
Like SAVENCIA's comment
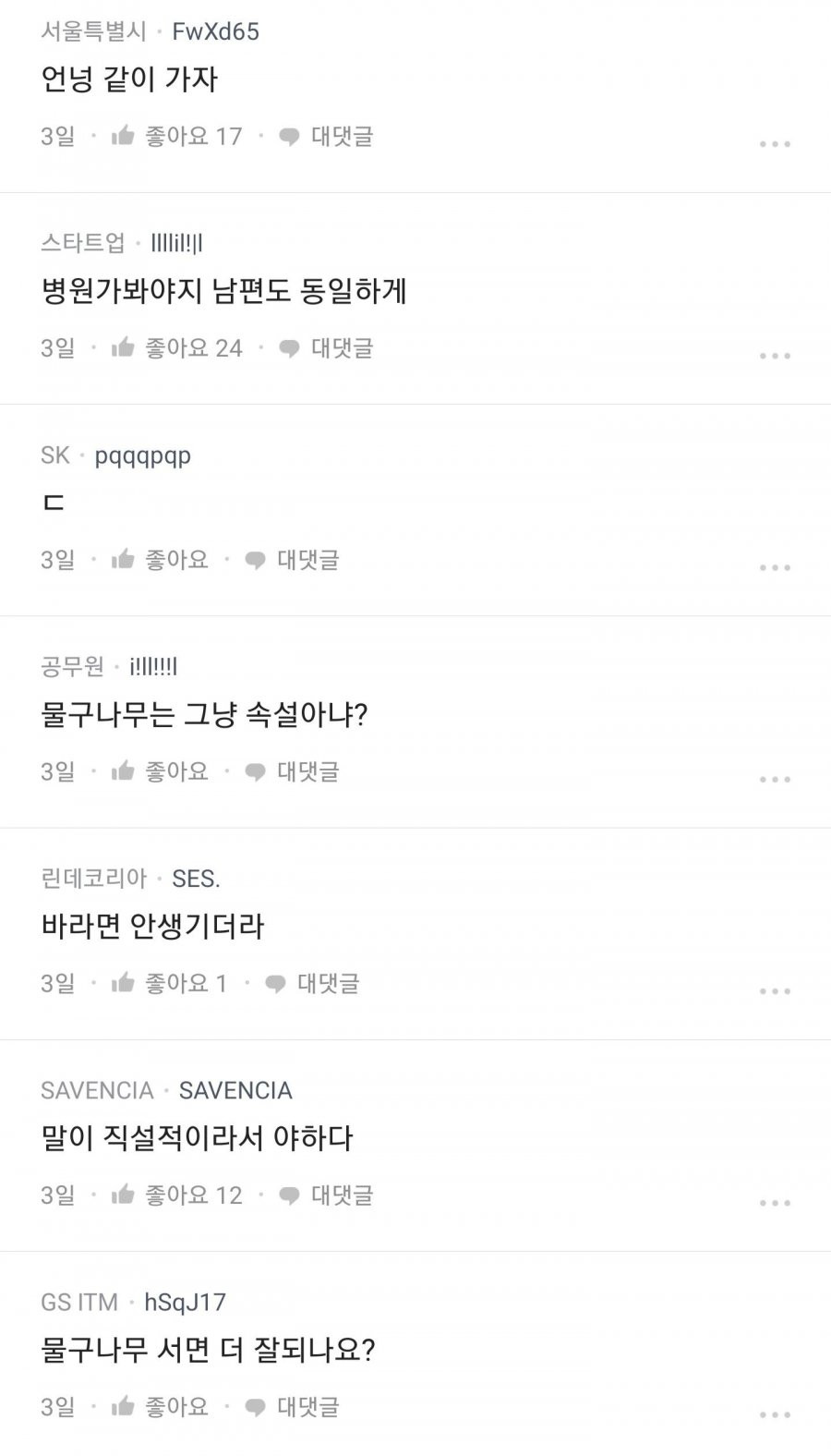click(175, 1195)
